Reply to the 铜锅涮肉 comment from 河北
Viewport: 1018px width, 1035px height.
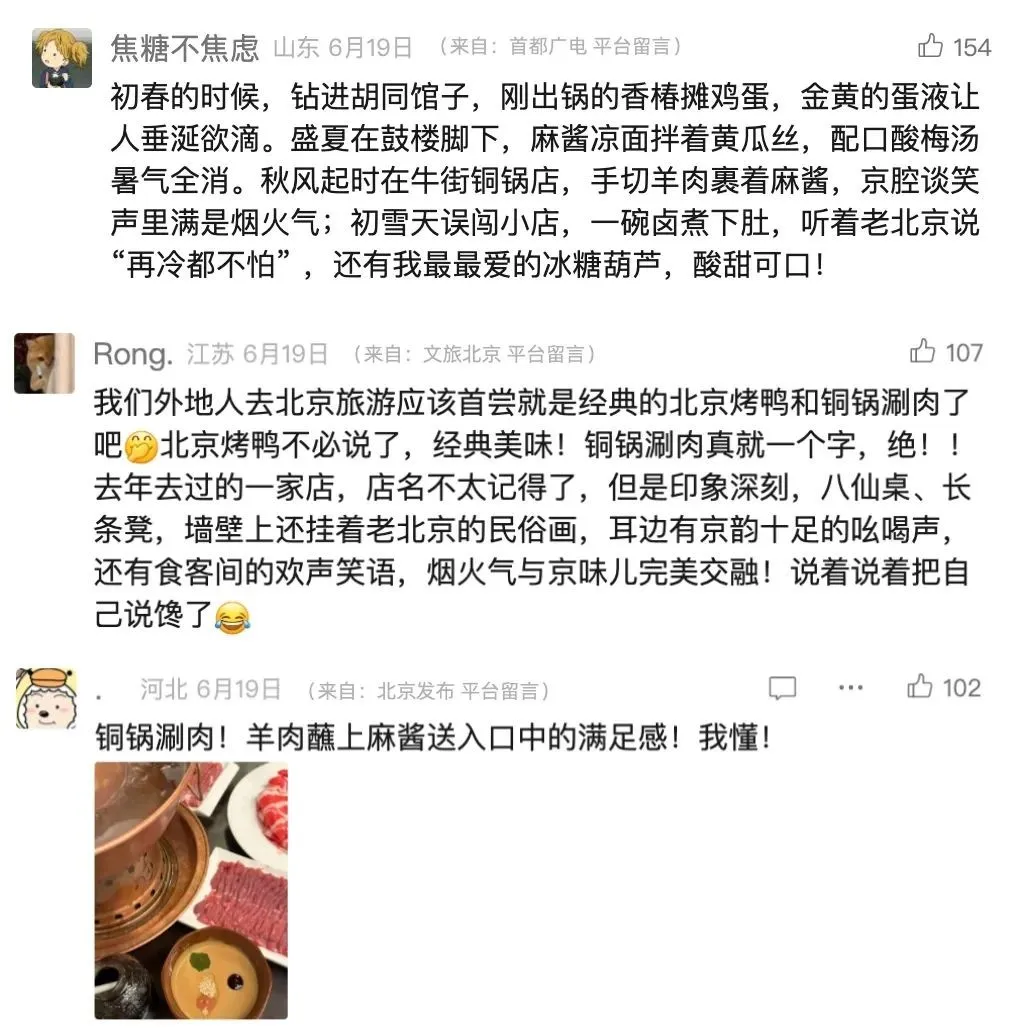point(782,688)
